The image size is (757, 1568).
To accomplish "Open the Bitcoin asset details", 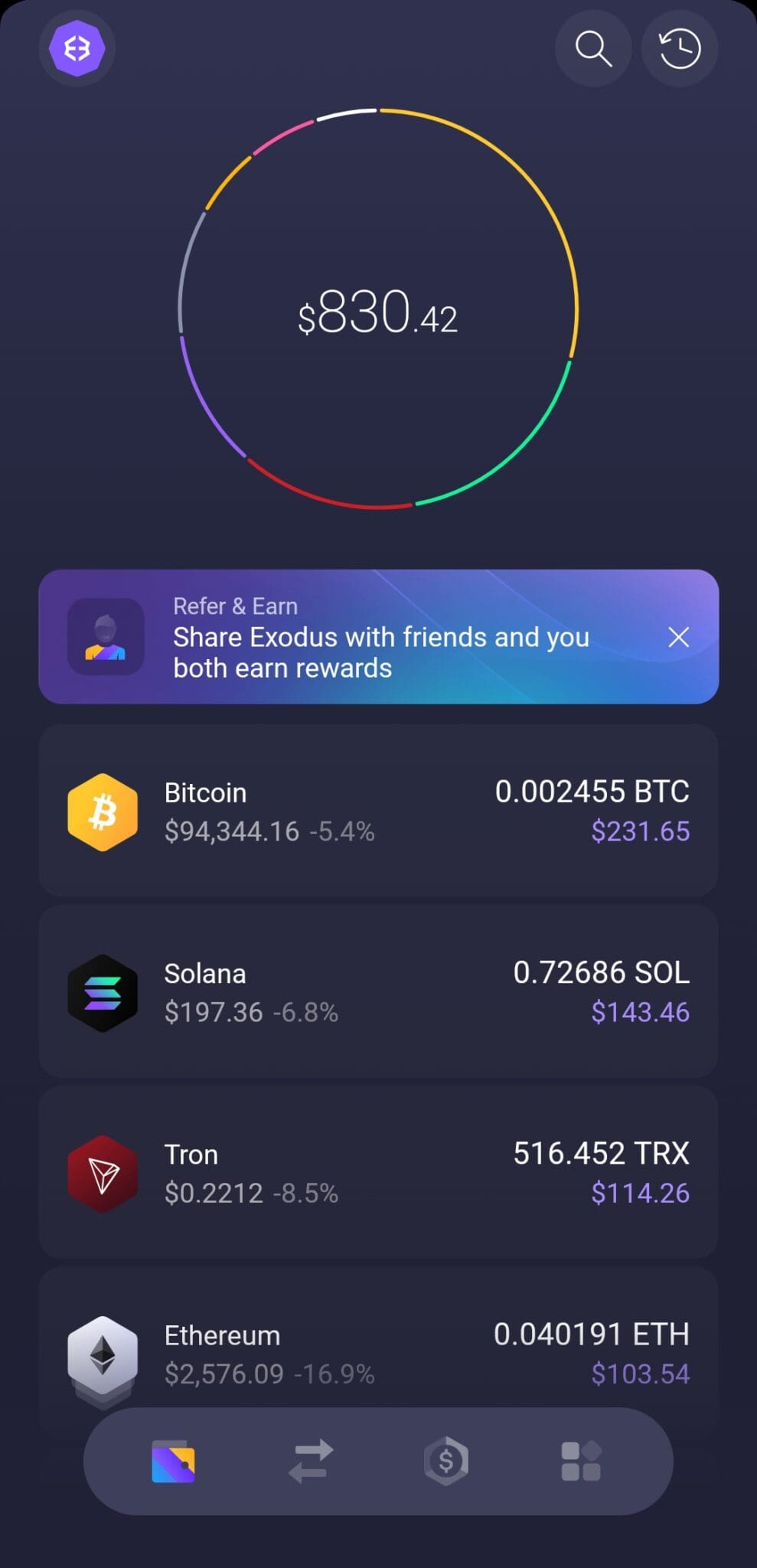I will click(378, 810).
